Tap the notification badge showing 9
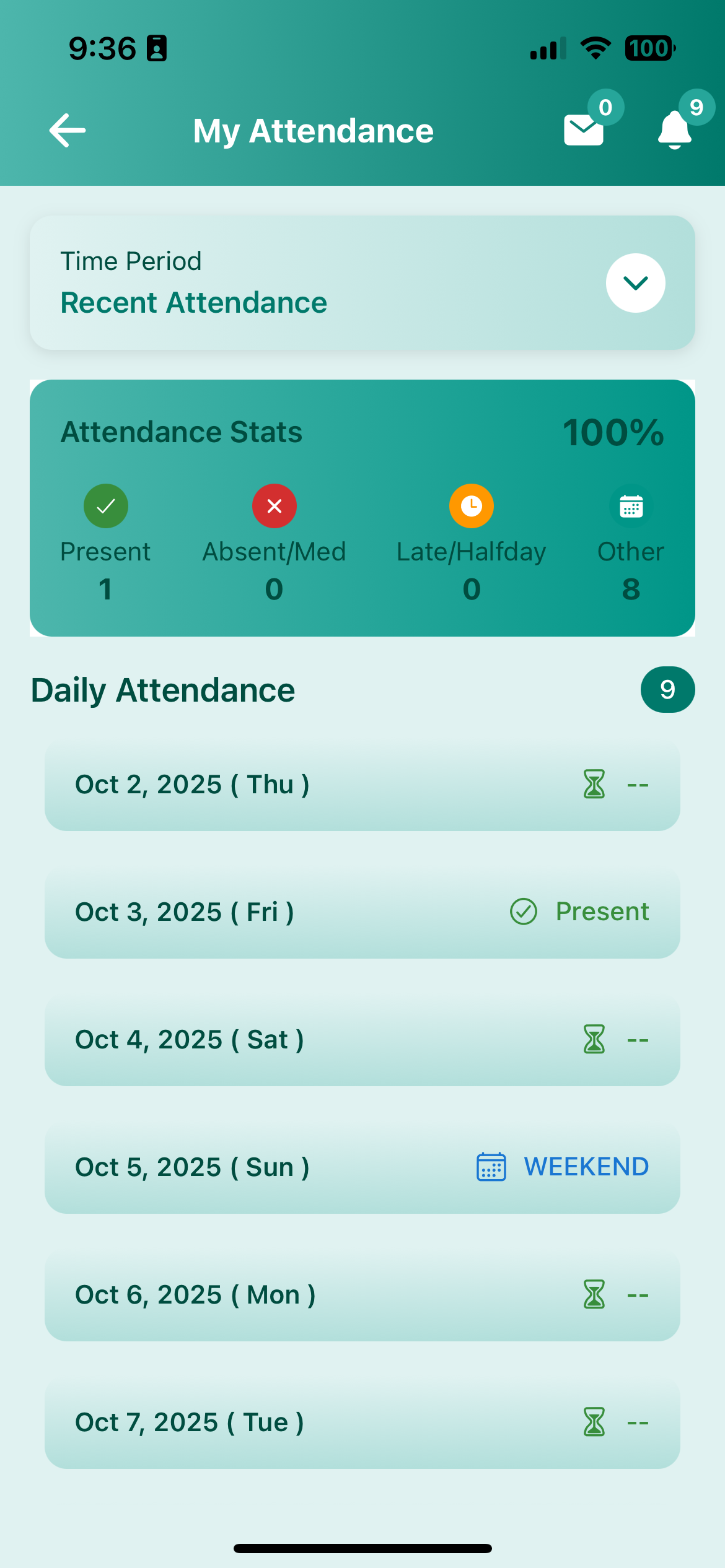The image size is (725, 1568). pyautogui.click(x=696, y=108)
